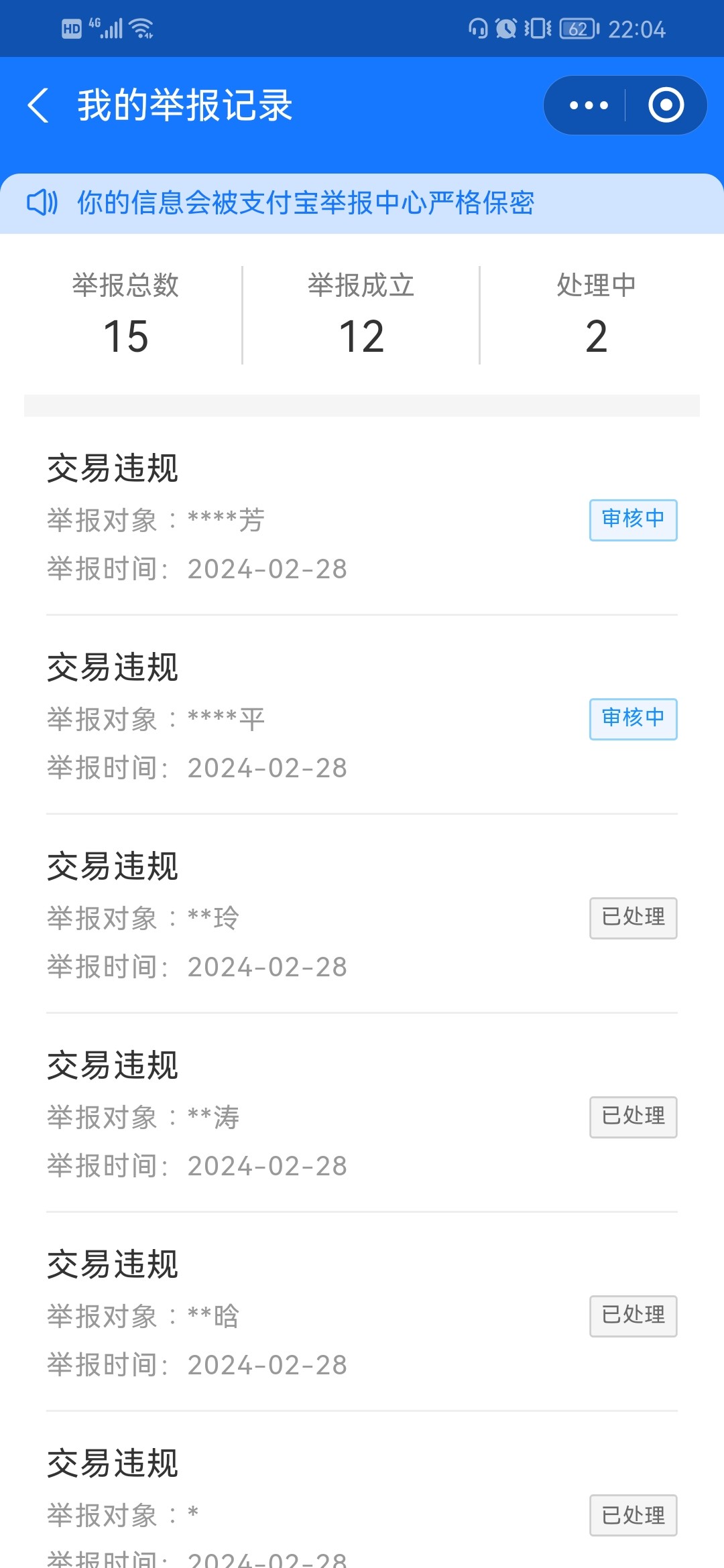Tap 审核中 status on the ****芳 report
Screen dimensions: 724x1568
[x=633, y=519]
